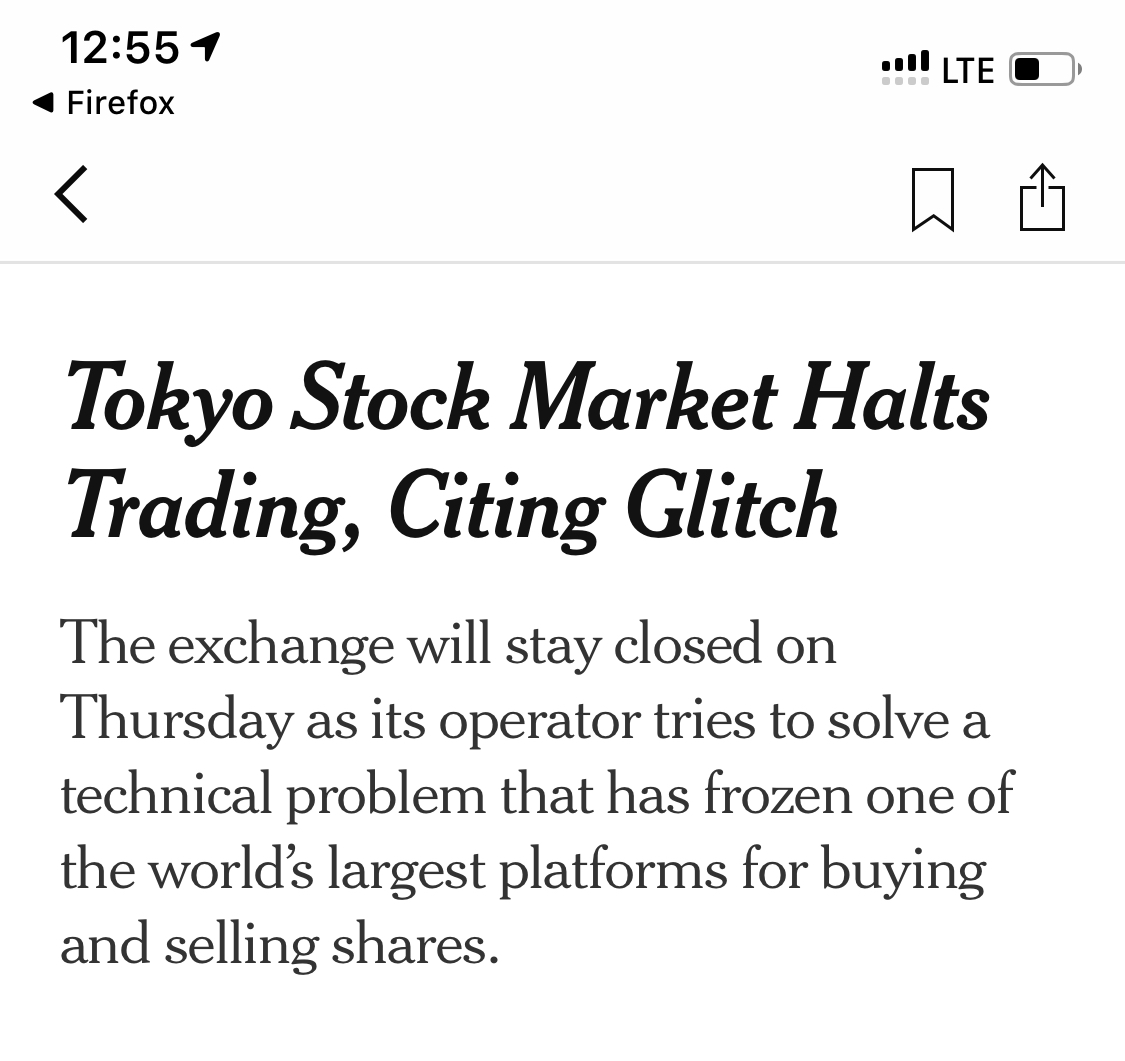Share this article
This screenshot has width=1125, height=1061.
[x=1042, y=197]
